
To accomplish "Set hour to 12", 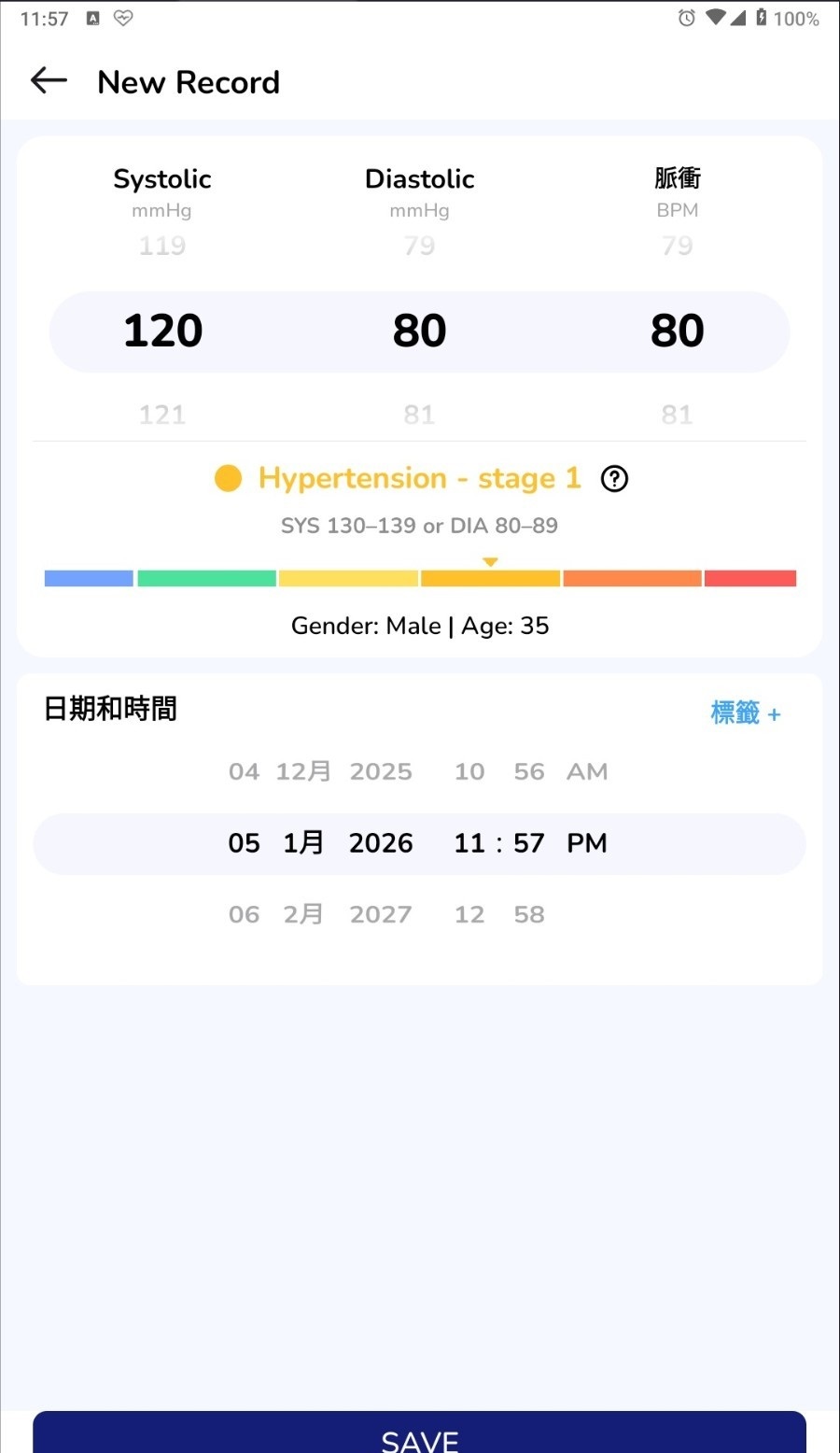I will [x=469, y=914].
